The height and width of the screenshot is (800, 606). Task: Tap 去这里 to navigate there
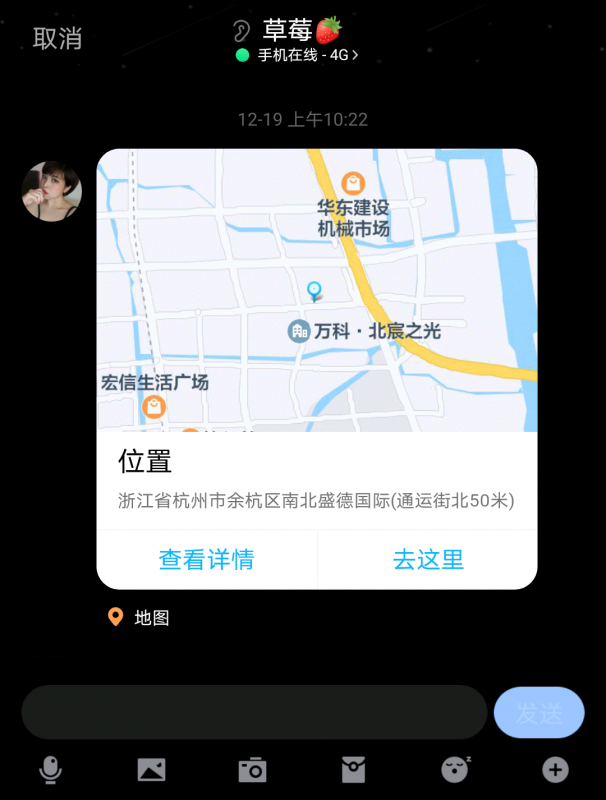[x=428, y=560]
